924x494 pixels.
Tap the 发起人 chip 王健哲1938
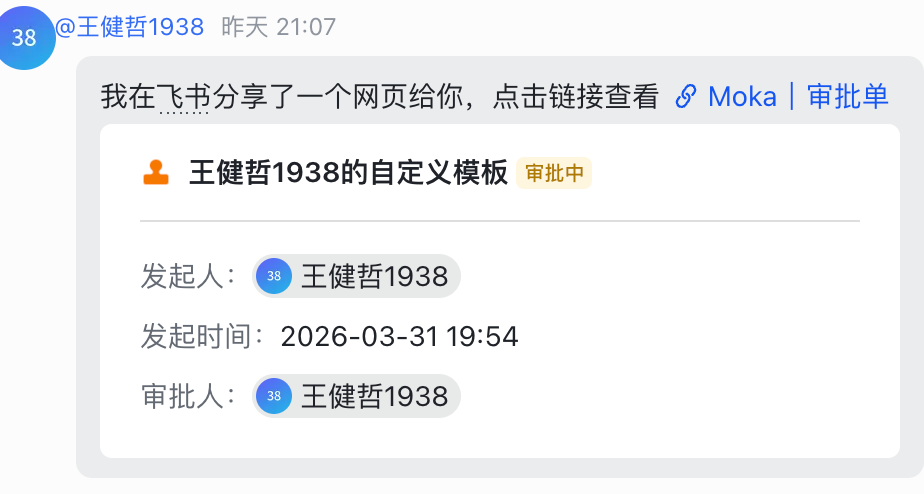[x=356, y=276]
